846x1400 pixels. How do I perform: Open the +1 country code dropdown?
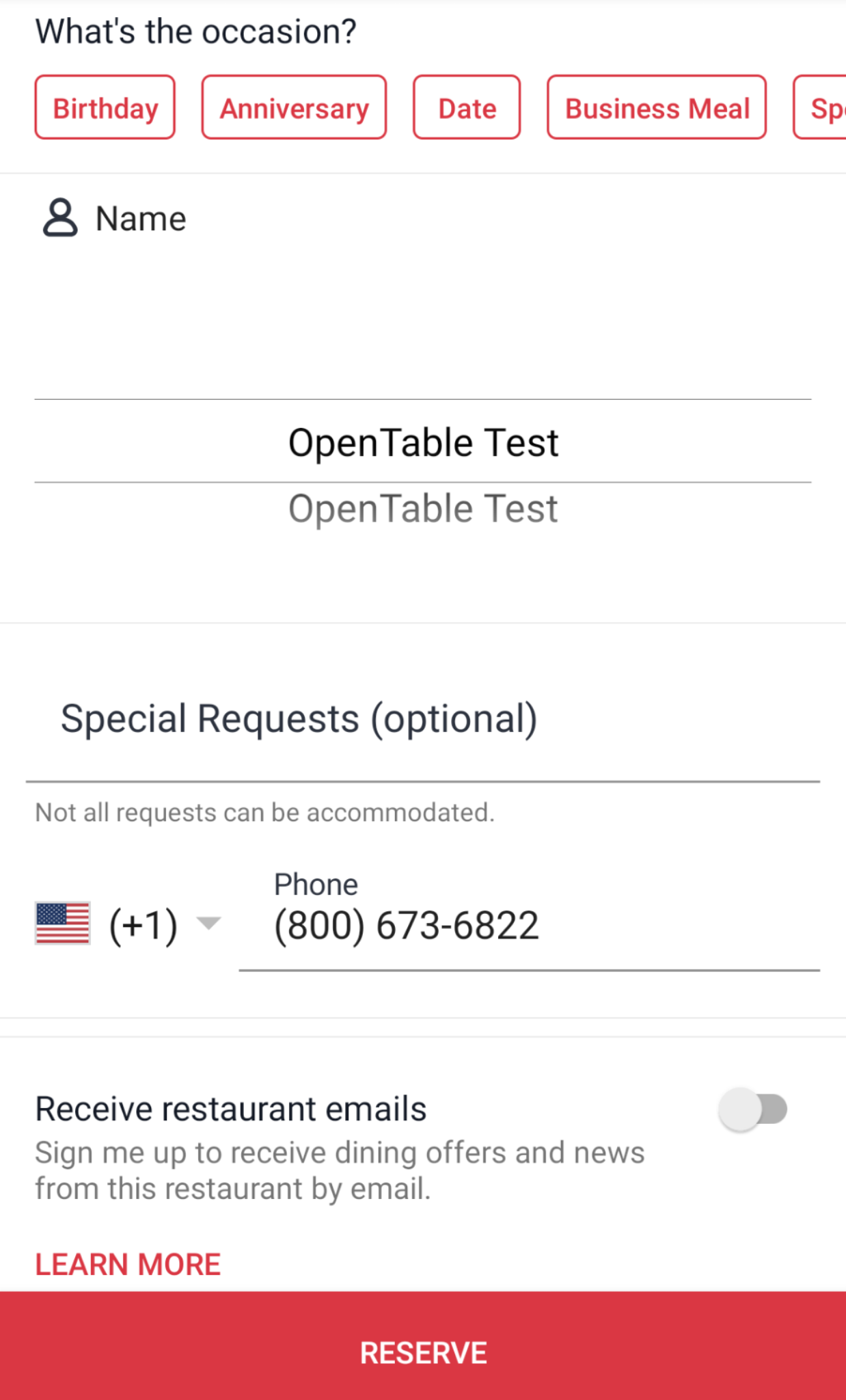tap(128, 925)
